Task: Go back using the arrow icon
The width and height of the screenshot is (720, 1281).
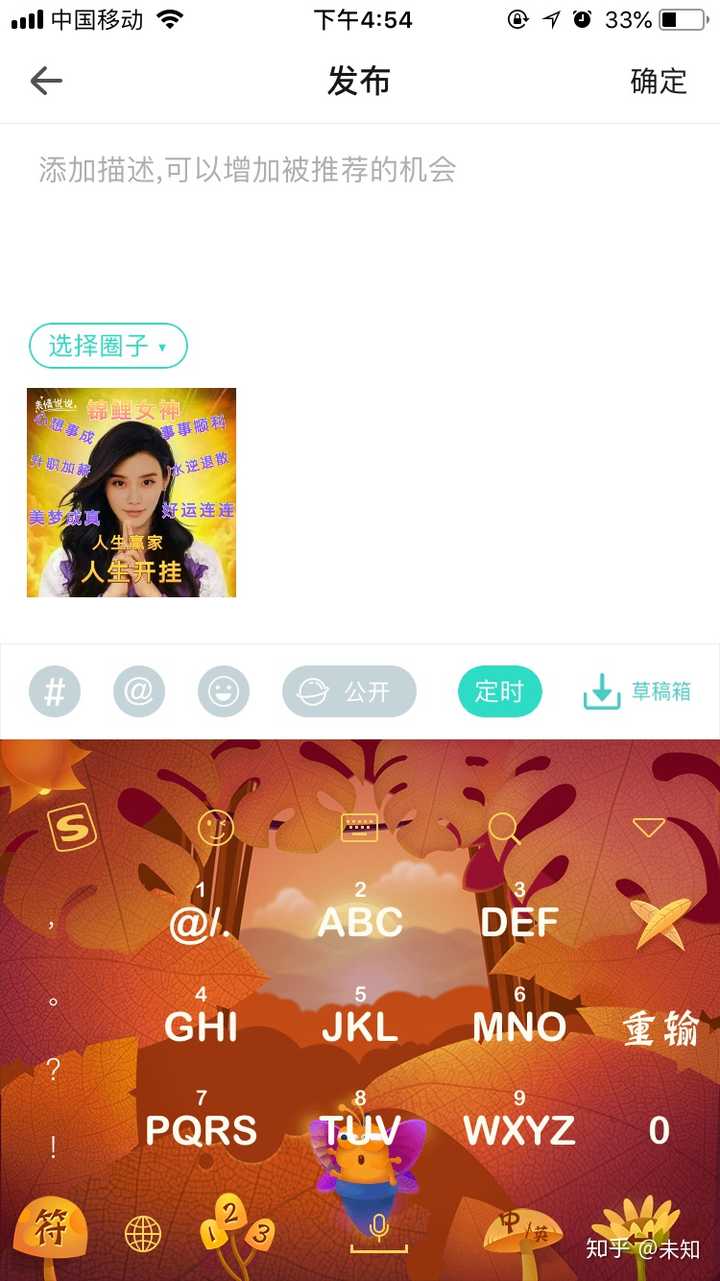Action: [46, 81]
